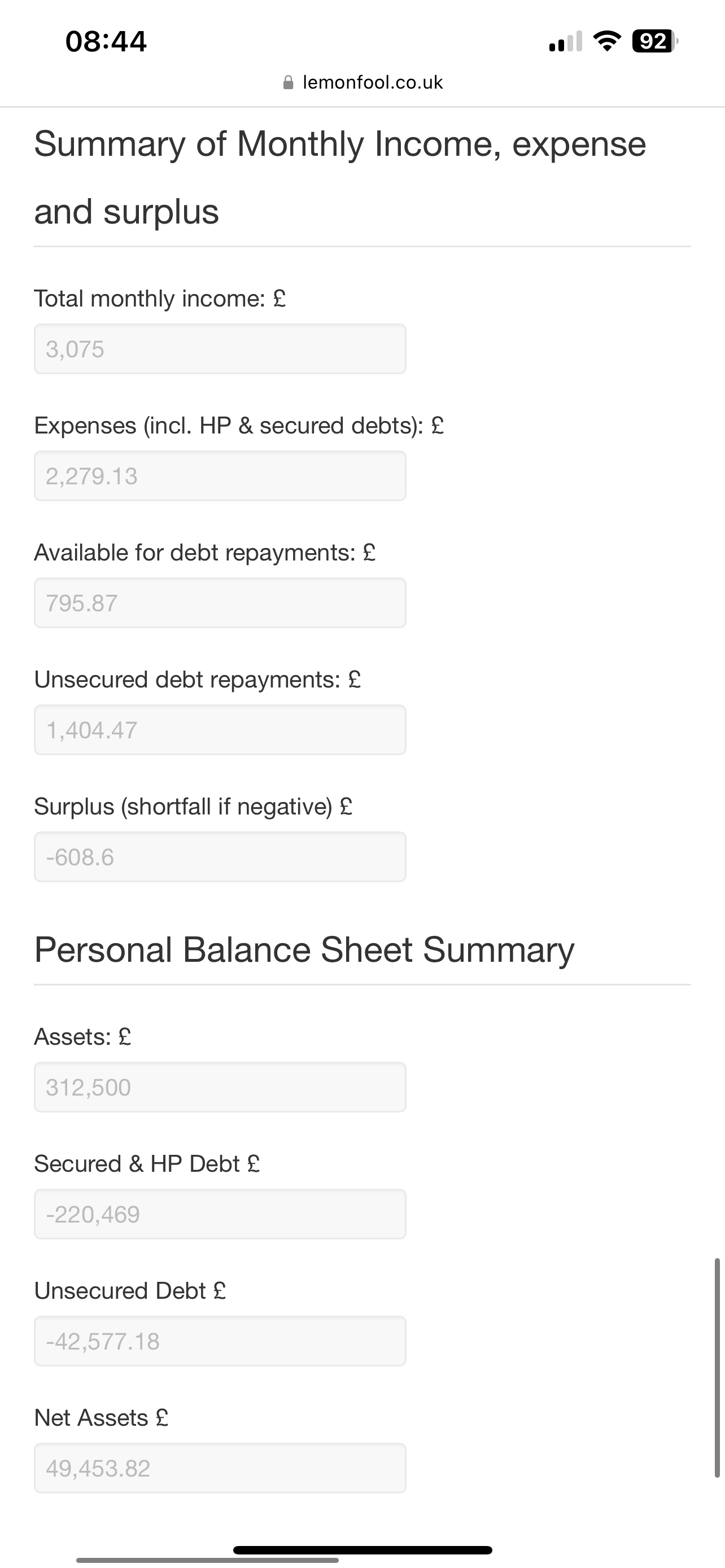Select the Total monthly income field
The height and width of the screenshot is (1568, 725).
(220, 349)
